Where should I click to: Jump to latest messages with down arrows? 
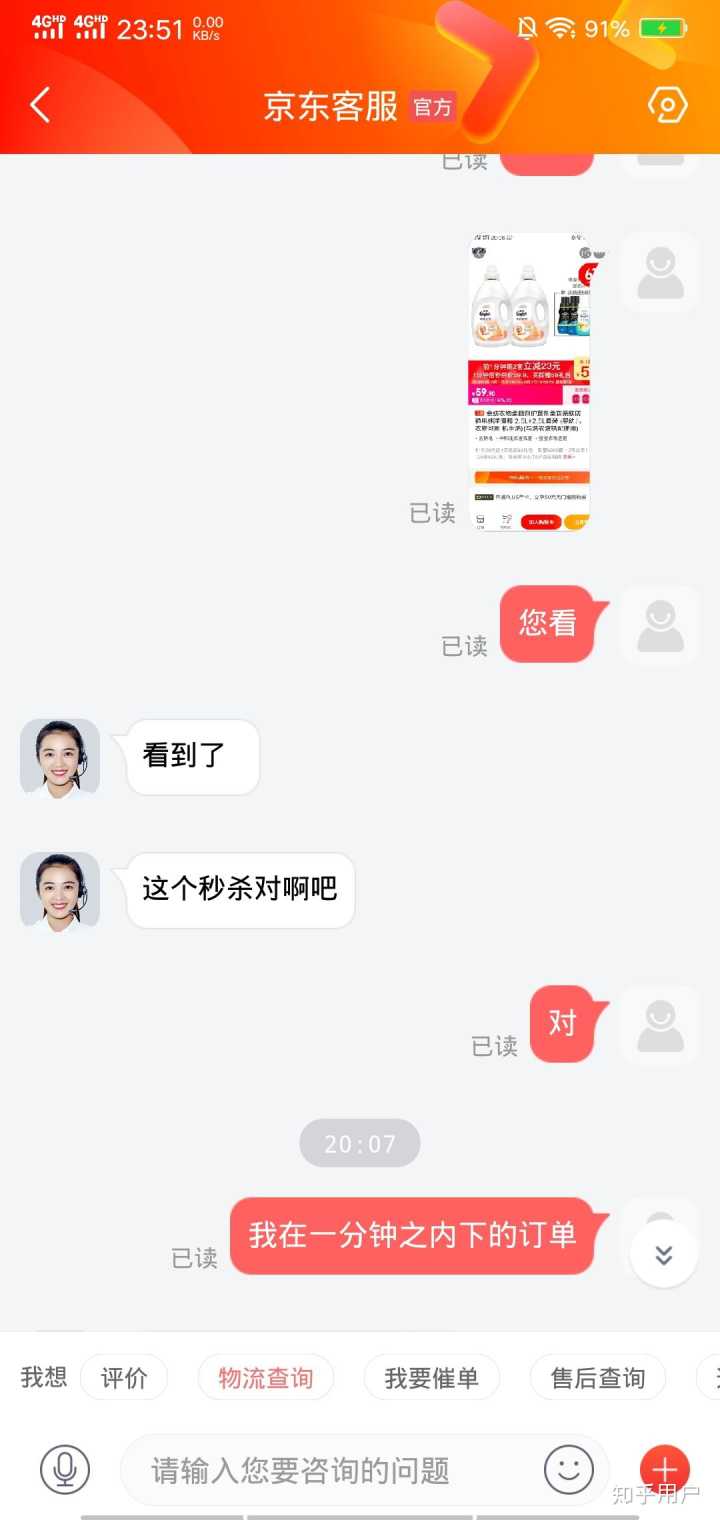point(663,1254)
